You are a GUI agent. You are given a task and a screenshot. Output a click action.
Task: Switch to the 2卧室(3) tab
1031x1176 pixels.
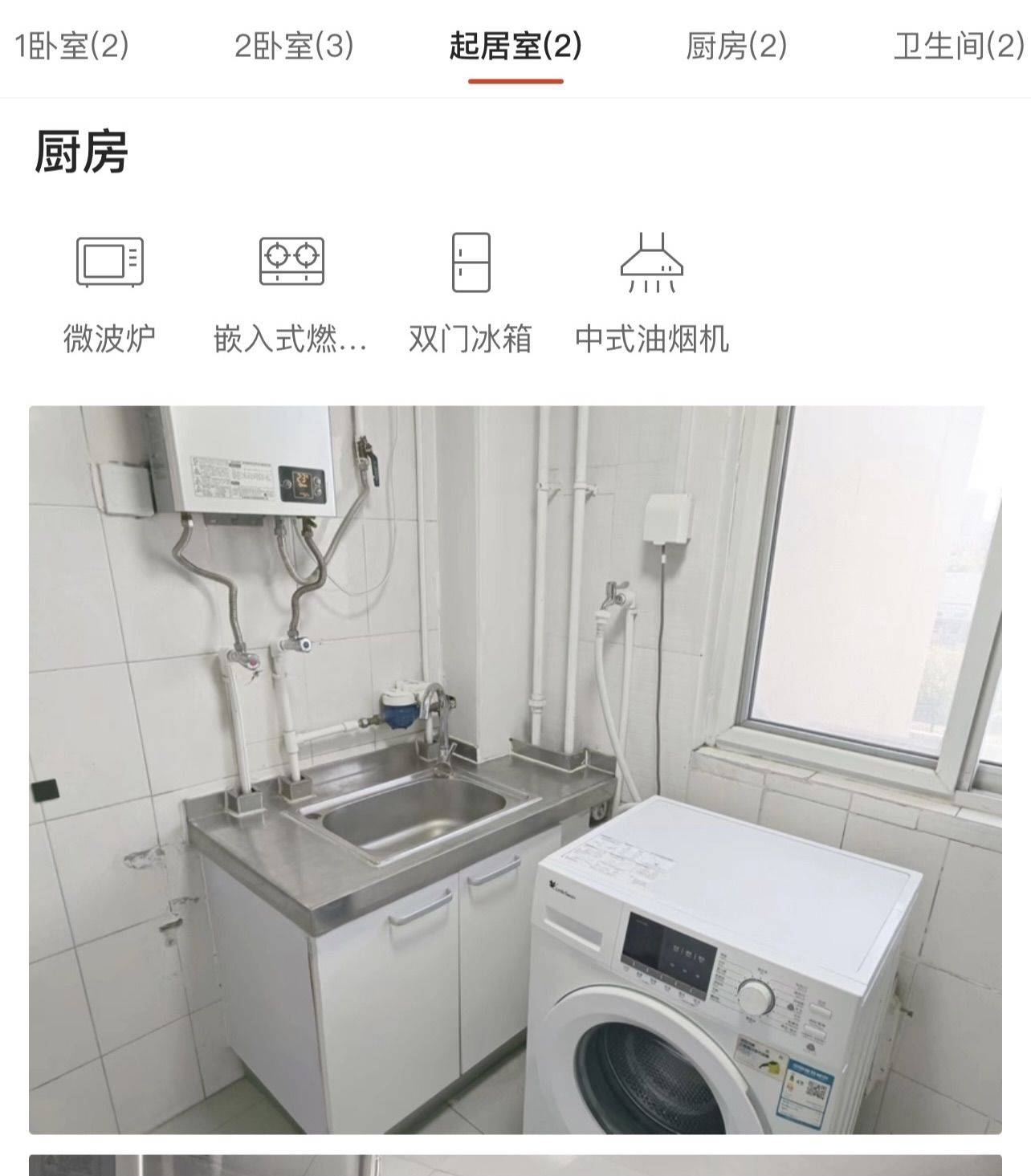(294, 46)
